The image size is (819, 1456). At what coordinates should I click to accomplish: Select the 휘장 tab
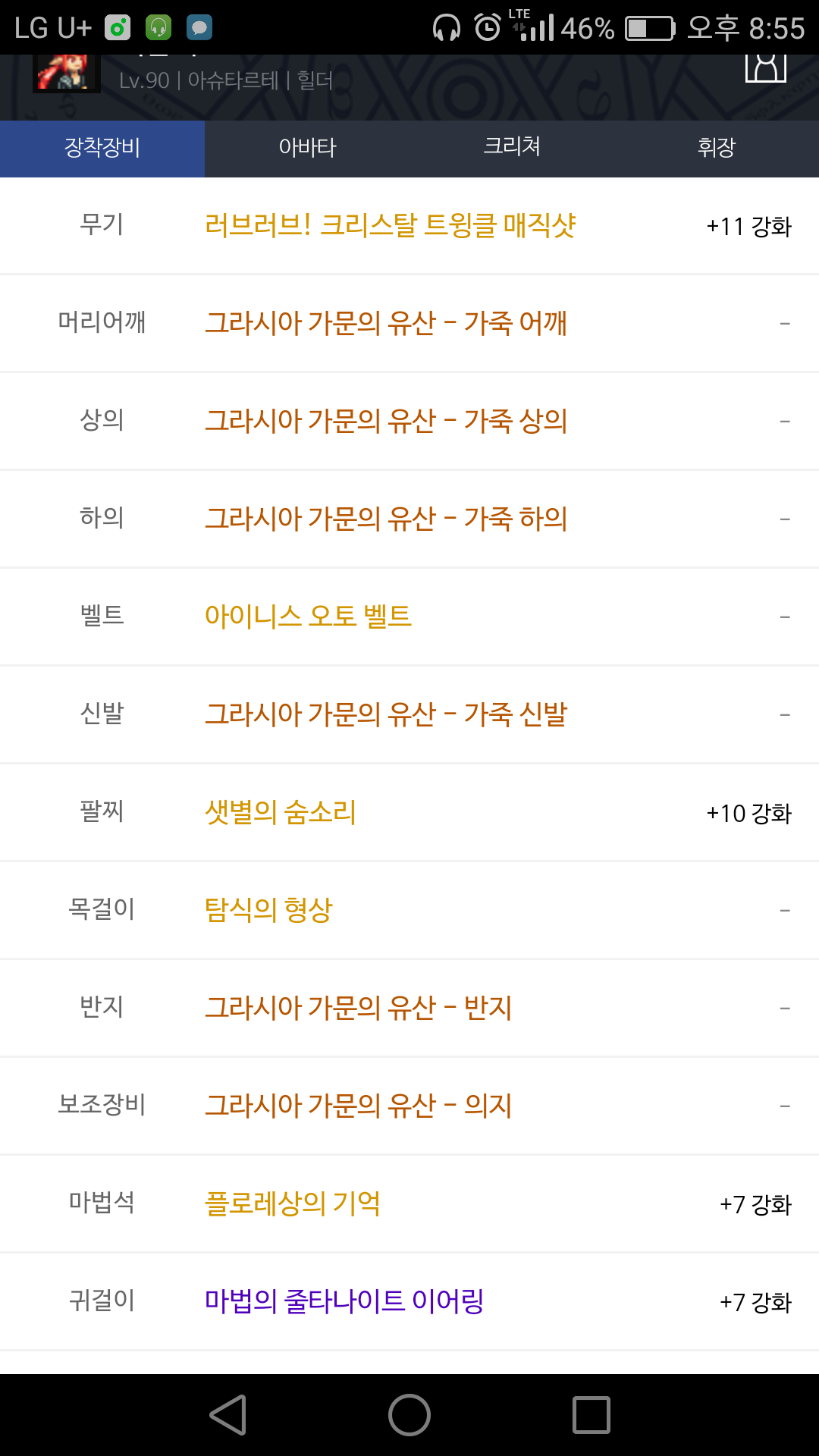pos(716,148)
